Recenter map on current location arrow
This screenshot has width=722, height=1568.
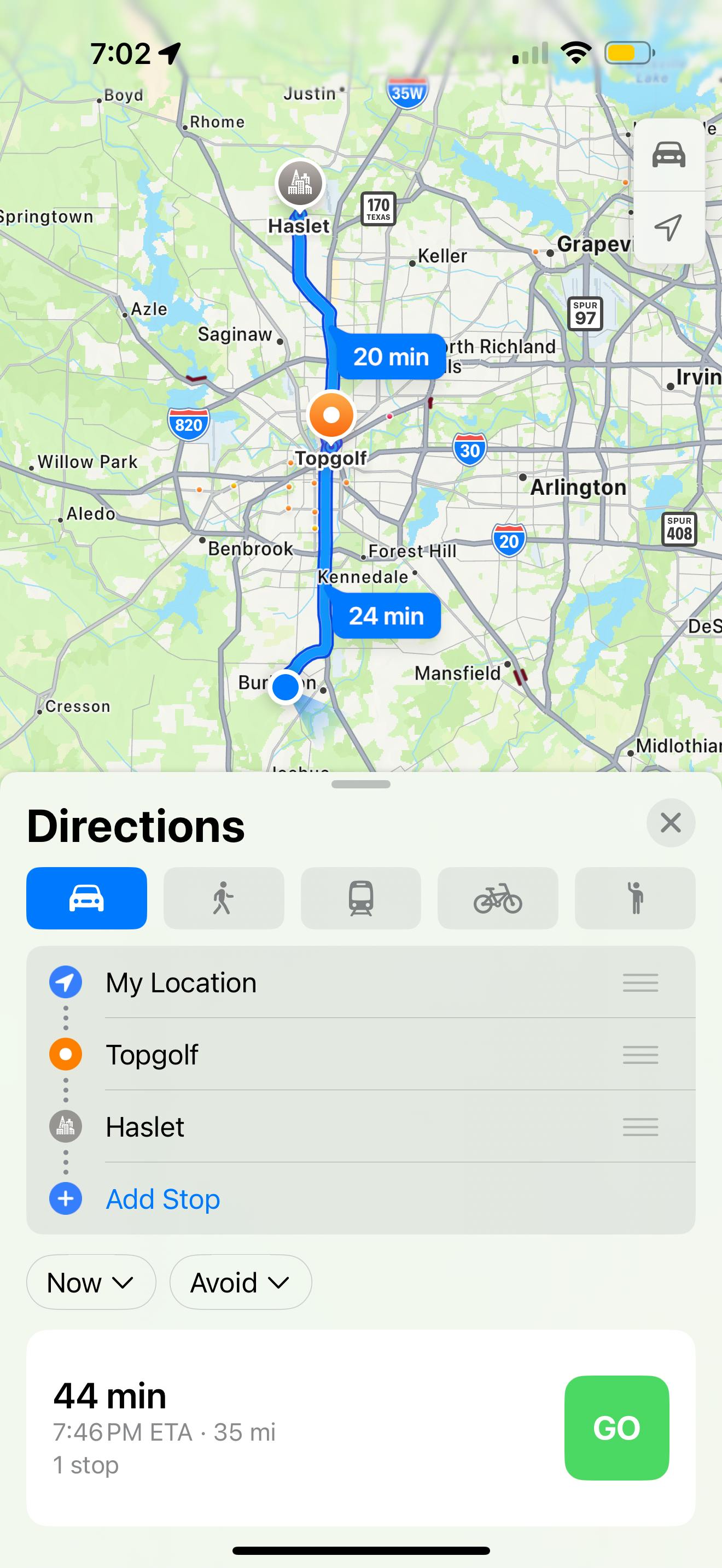668,227
